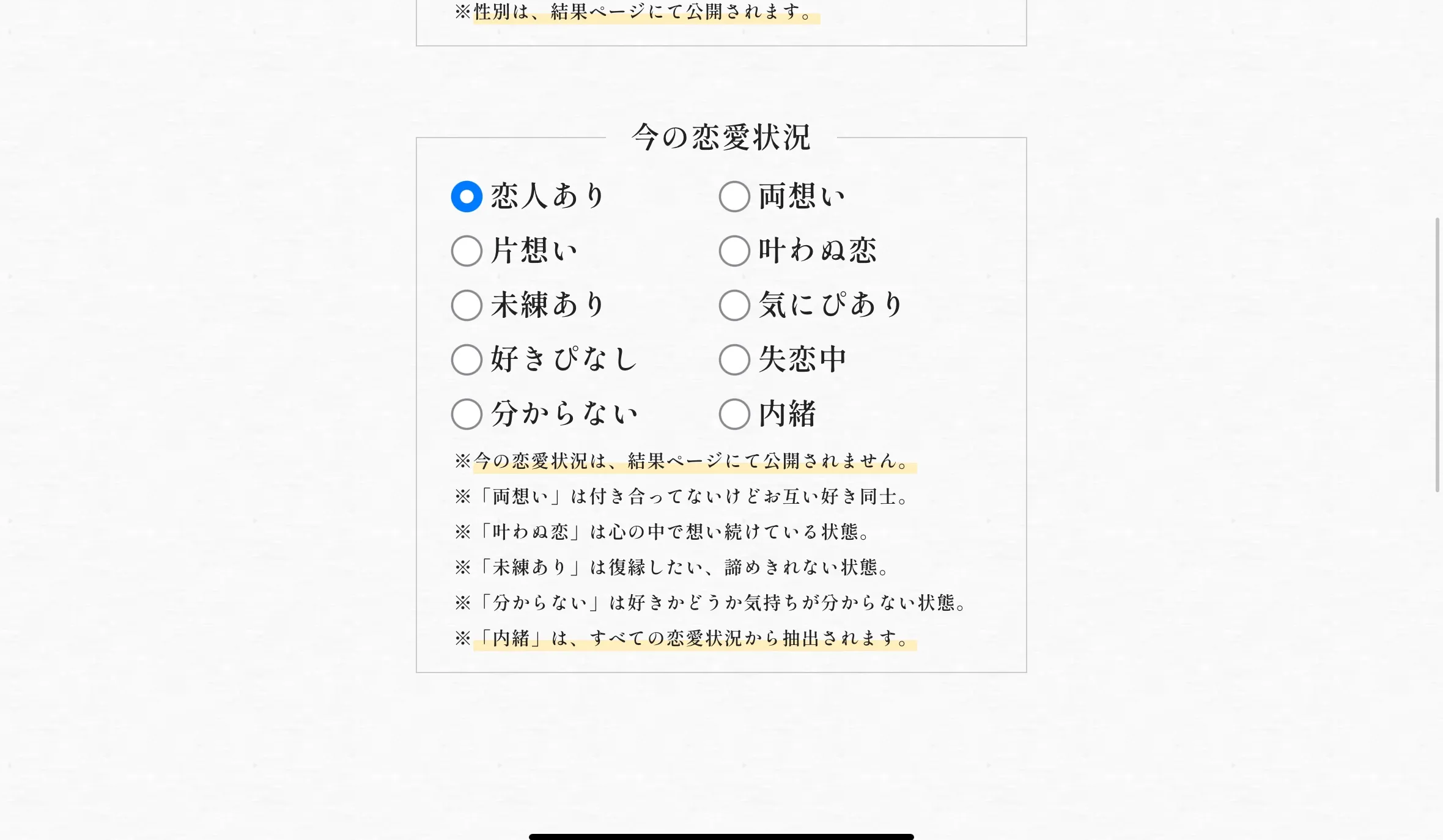
Task: Select the 恋人あり radio option
Action: 467,196
